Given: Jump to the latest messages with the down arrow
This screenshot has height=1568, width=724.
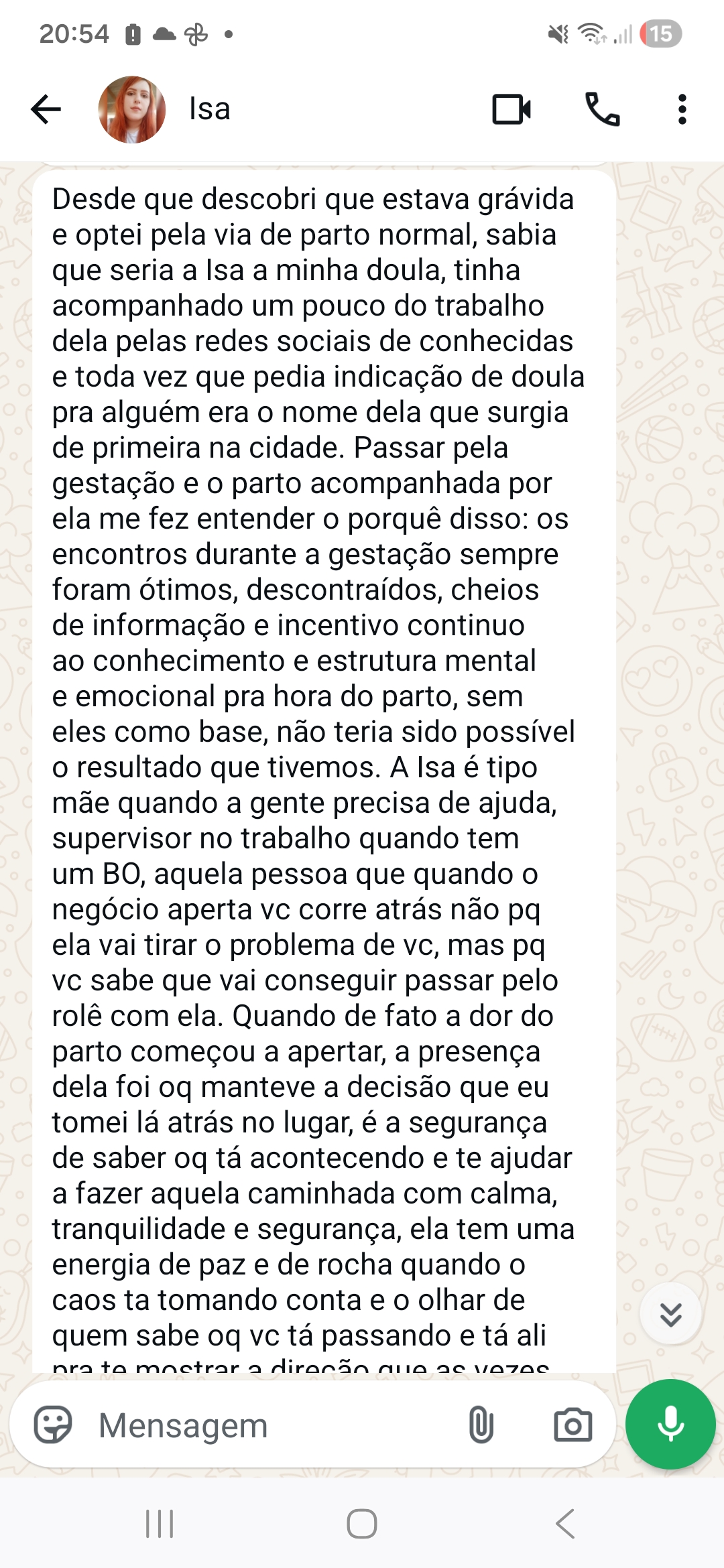Looking at the screenshot, I should (x=670, y=1314).
